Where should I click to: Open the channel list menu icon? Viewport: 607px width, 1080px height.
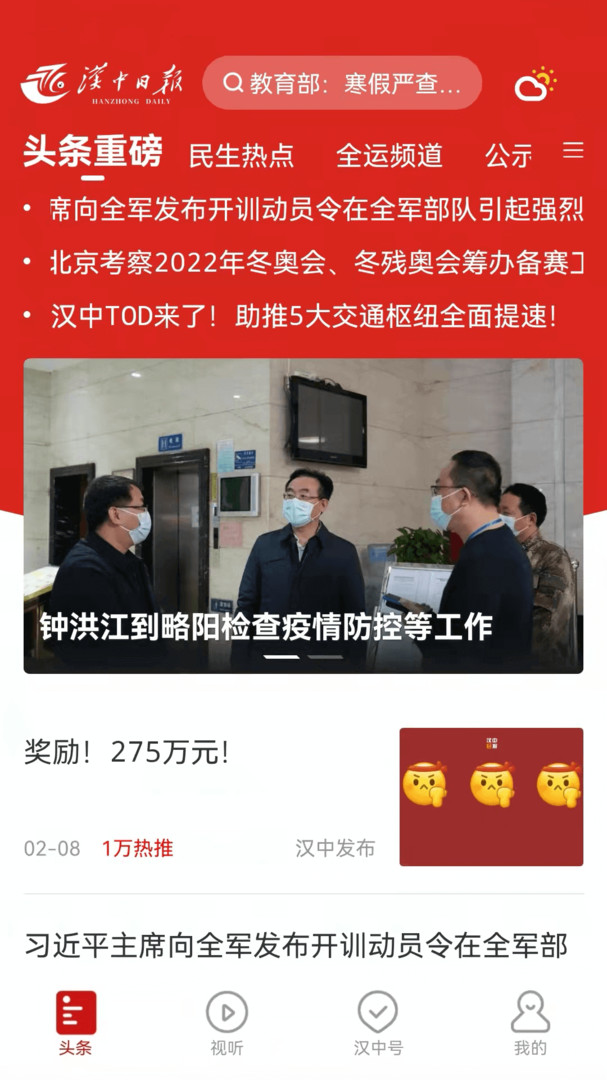(573, 150)
